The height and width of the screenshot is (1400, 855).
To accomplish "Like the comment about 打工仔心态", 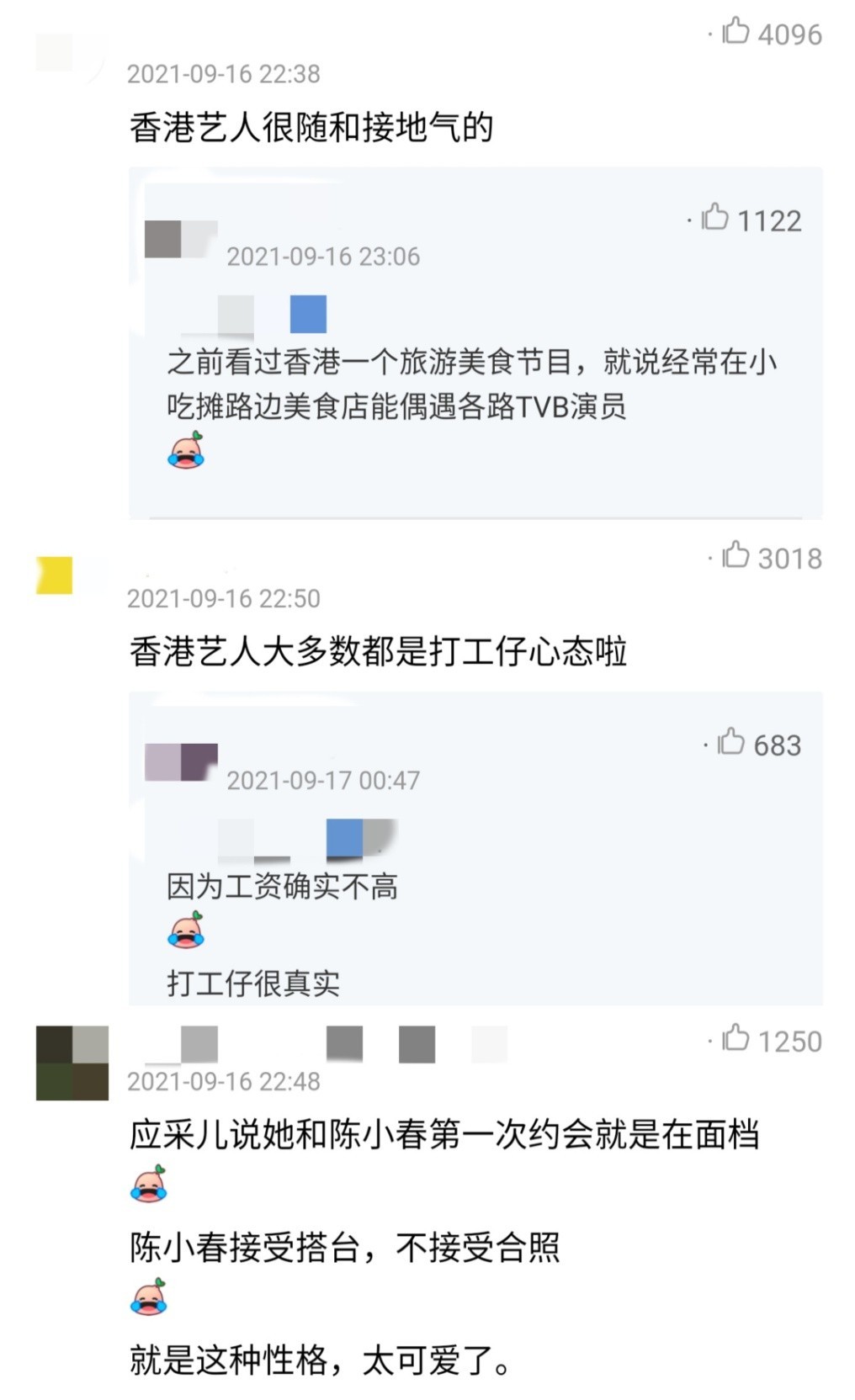I will 736,555.
